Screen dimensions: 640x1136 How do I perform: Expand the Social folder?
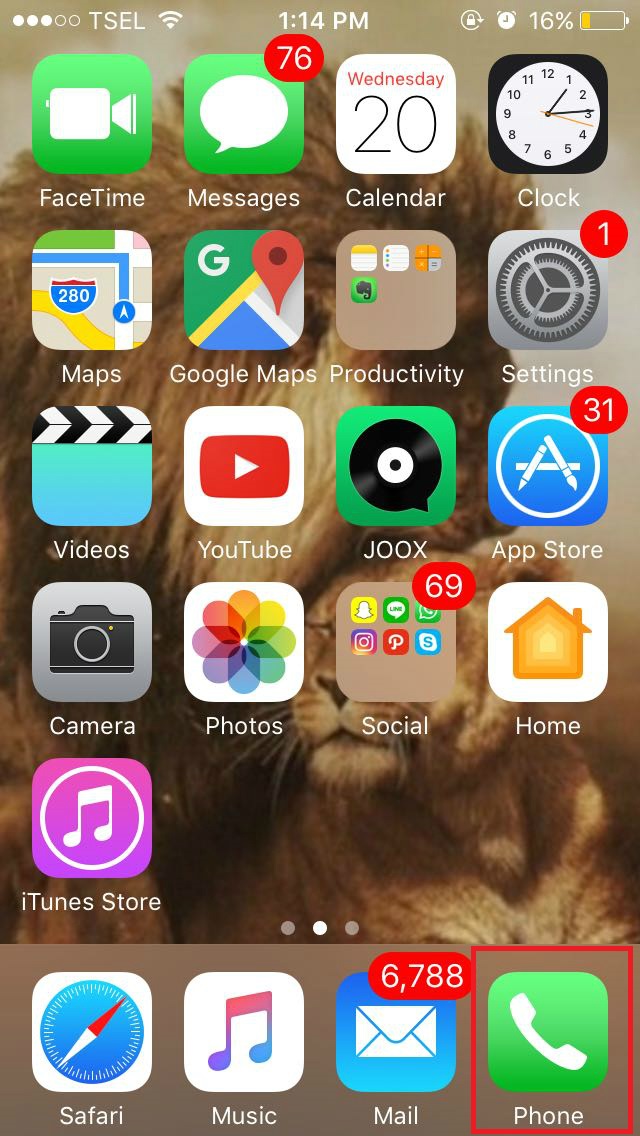tap(396, 642)
